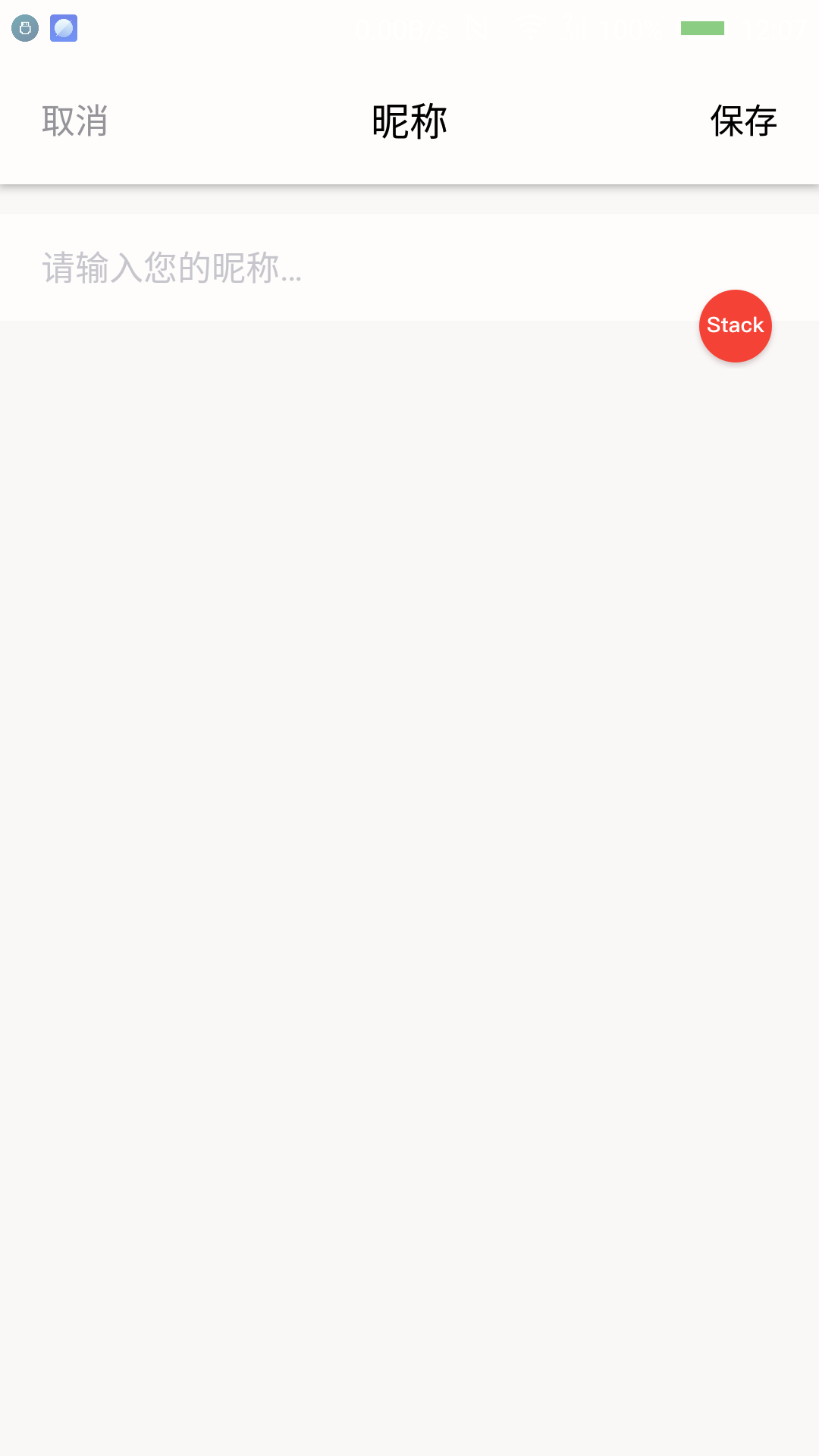The image size is (819, 1456).
Task: Tap the gray divider under the header
Action: (409, 199)
